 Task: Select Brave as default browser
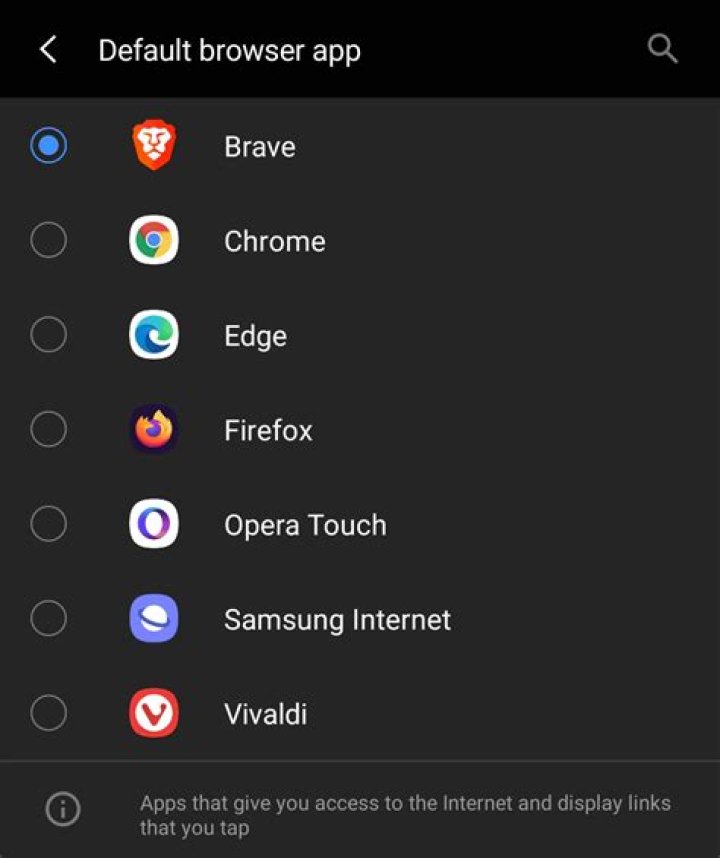(x=49, y=147)
